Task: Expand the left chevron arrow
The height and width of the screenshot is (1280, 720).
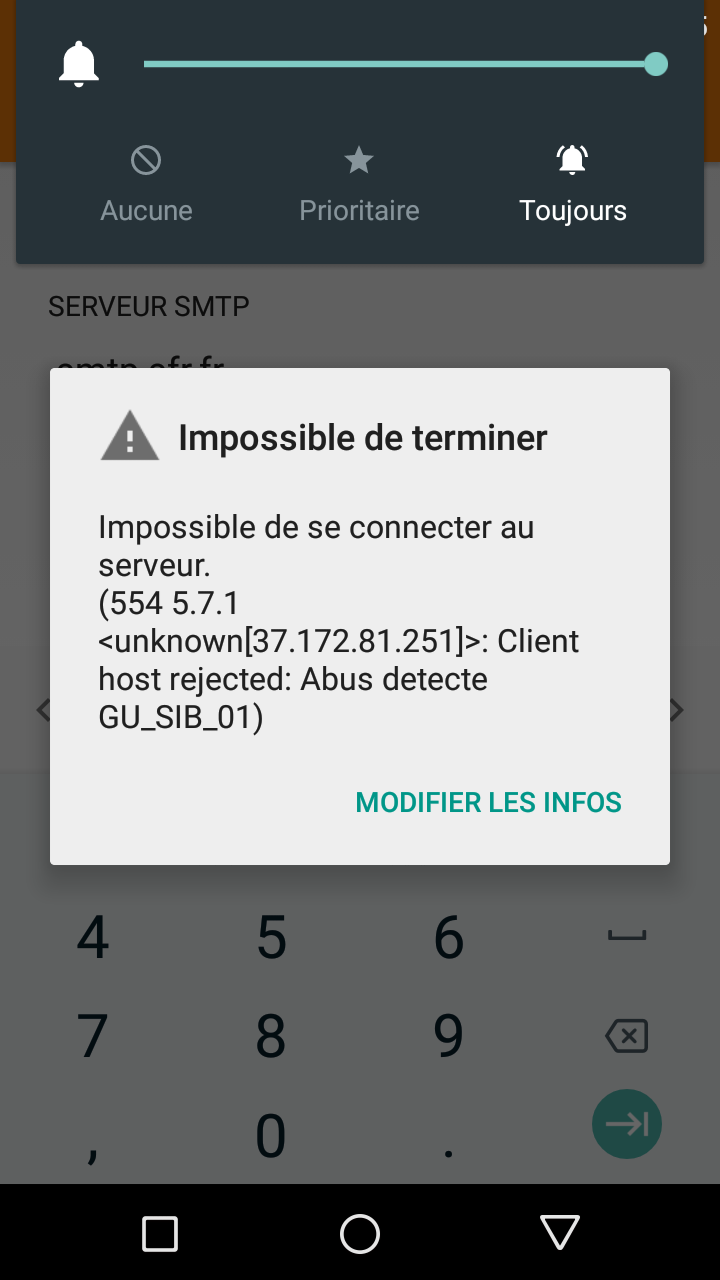Action: coord(42,709)
